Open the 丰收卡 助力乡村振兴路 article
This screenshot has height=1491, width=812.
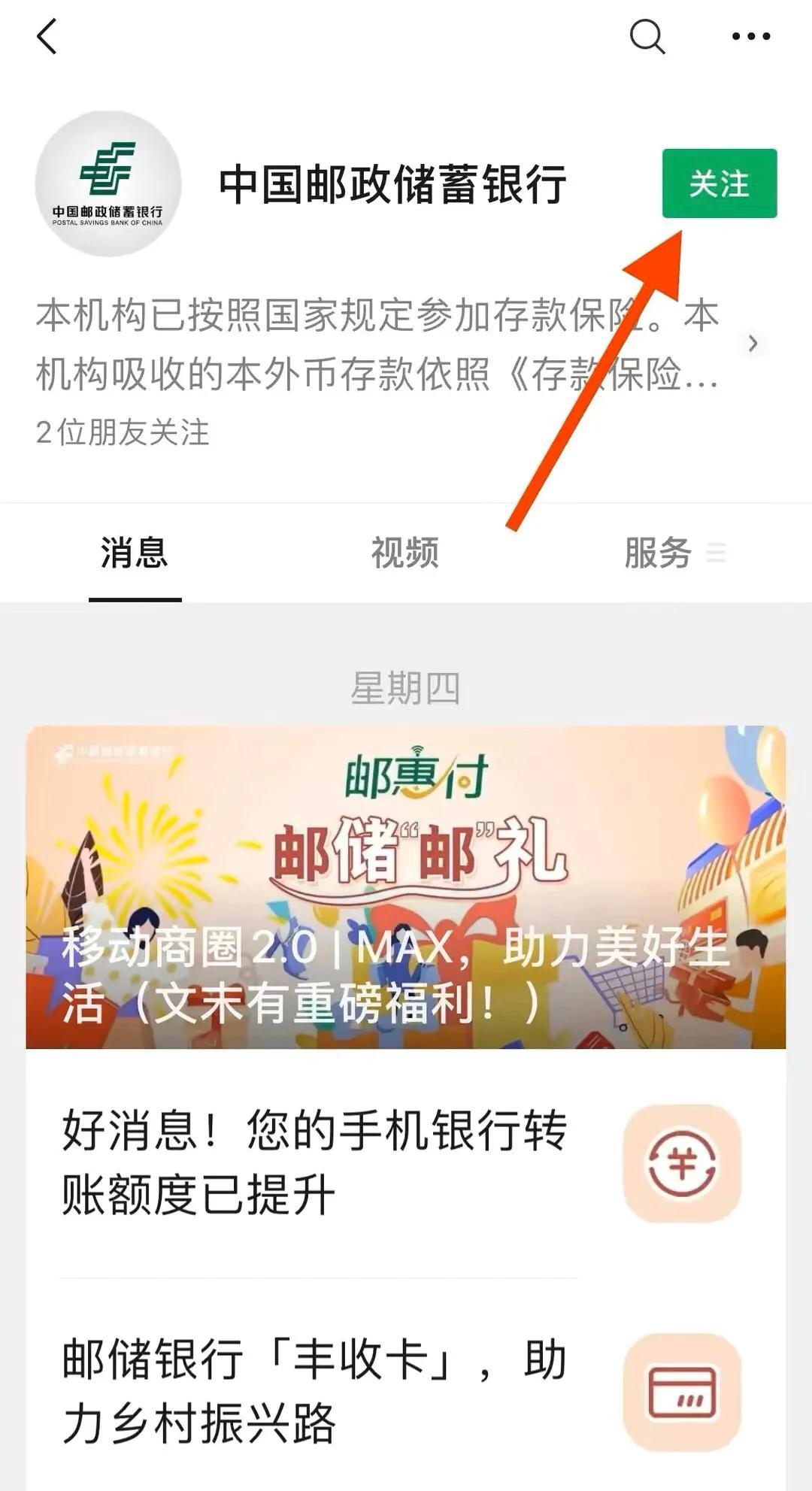point(316,1391)
